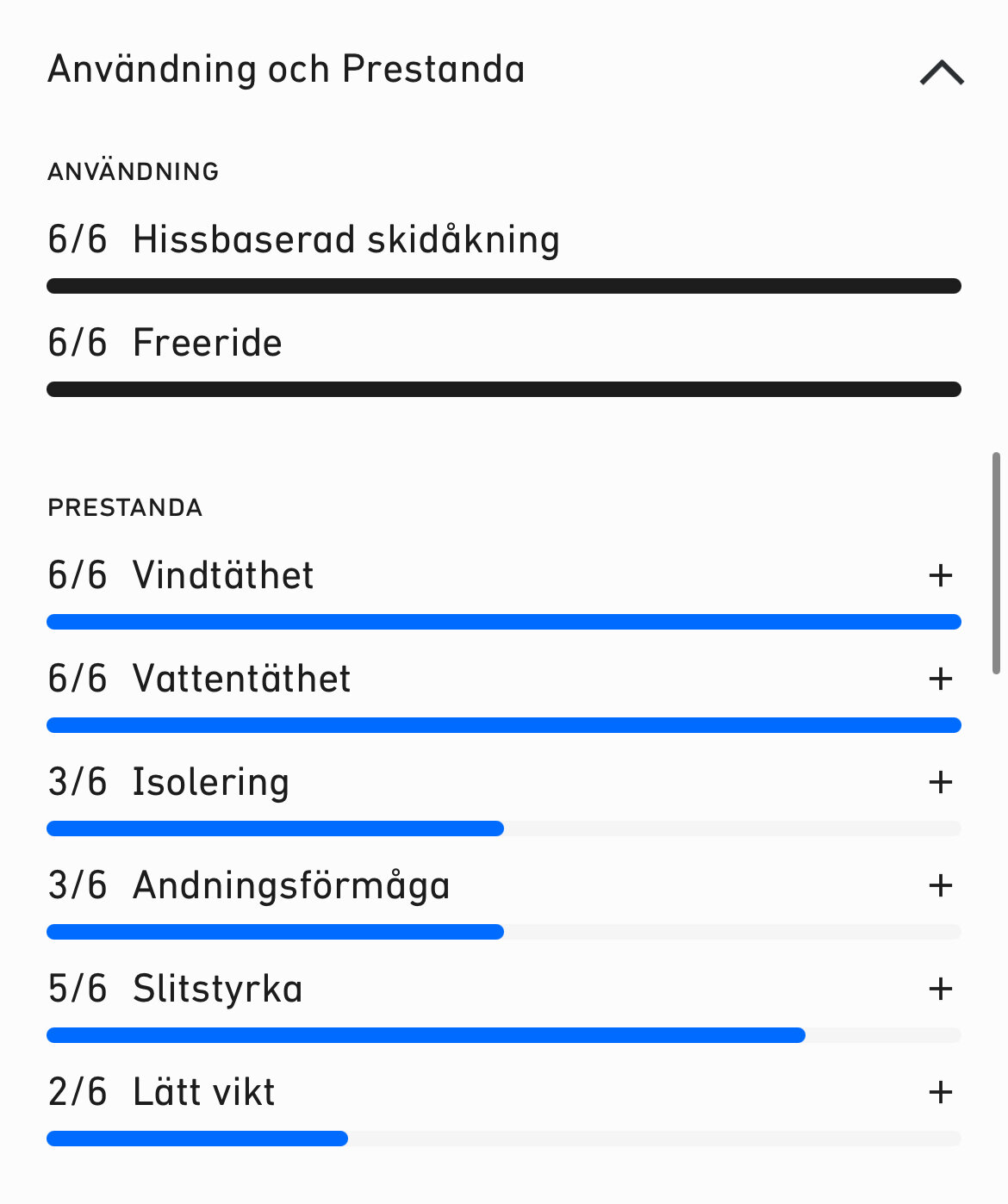Image resolution: width=1008 pixels, height=1204 pixels.
Task: Show more about Slitstyrka
Action: coord(941,989)
